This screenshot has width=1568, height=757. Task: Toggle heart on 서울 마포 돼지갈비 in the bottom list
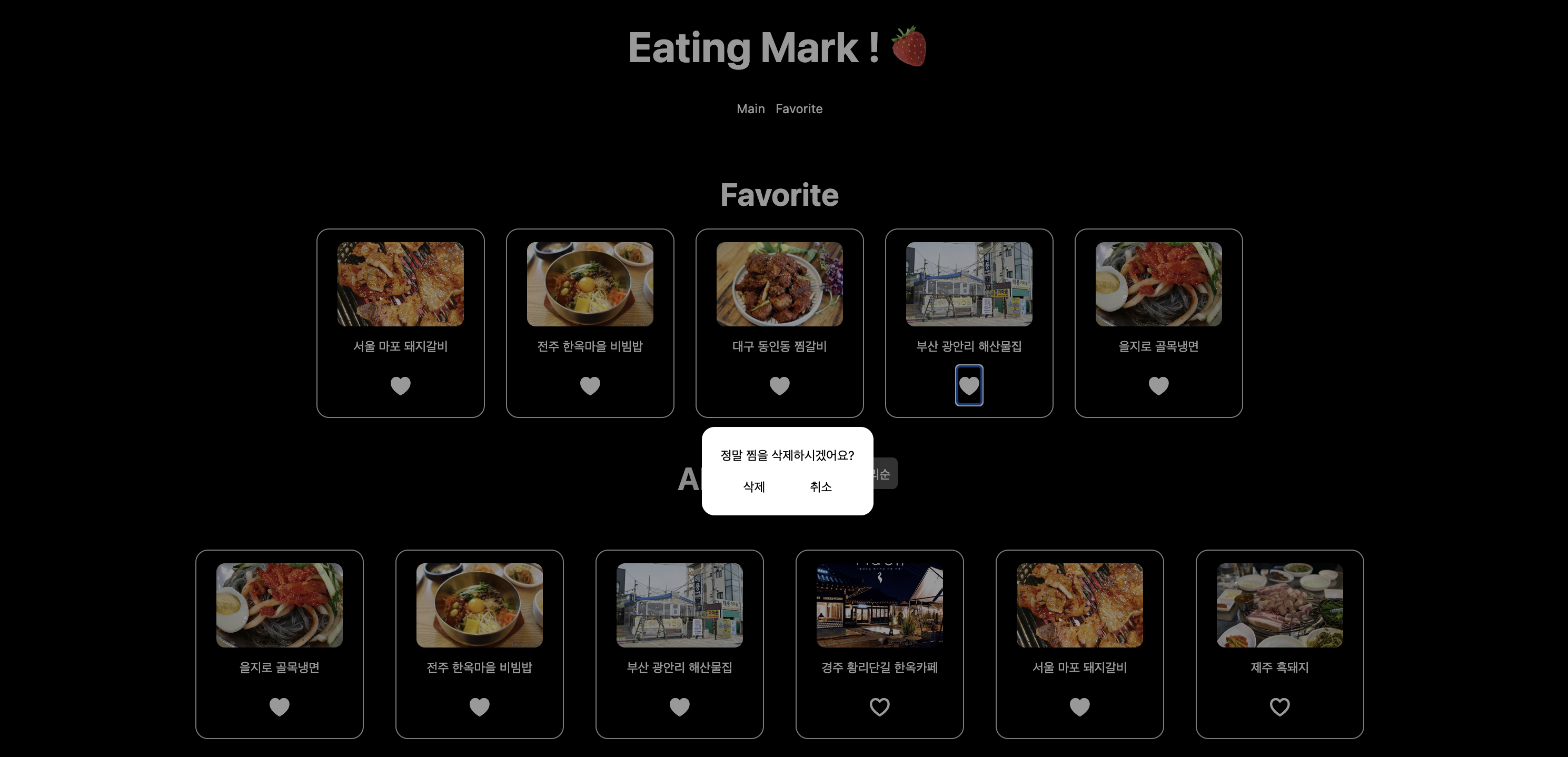[x=1079, y=707]
